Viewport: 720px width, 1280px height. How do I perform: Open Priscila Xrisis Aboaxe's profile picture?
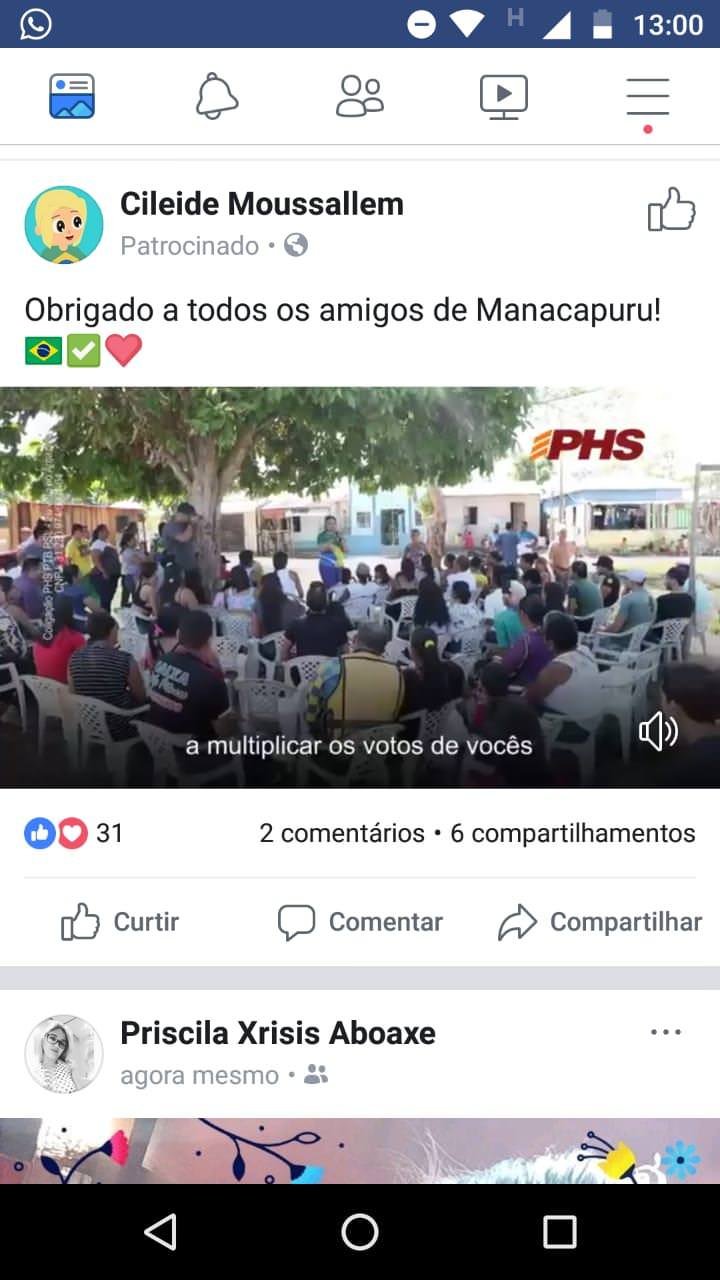pyautogui.click(x=64, y=1054)
